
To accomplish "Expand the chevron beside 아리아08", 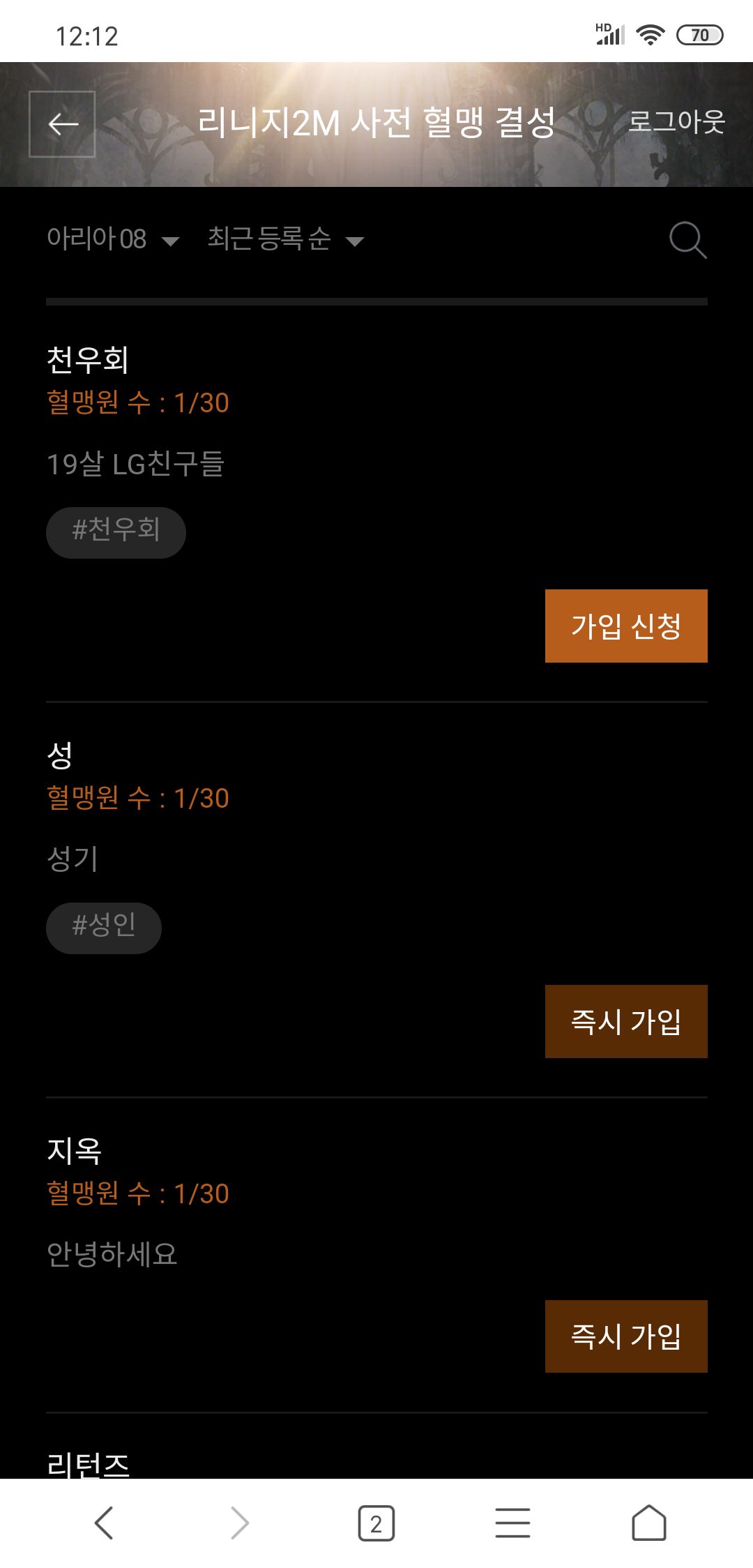I will click(x=171, y=241).
